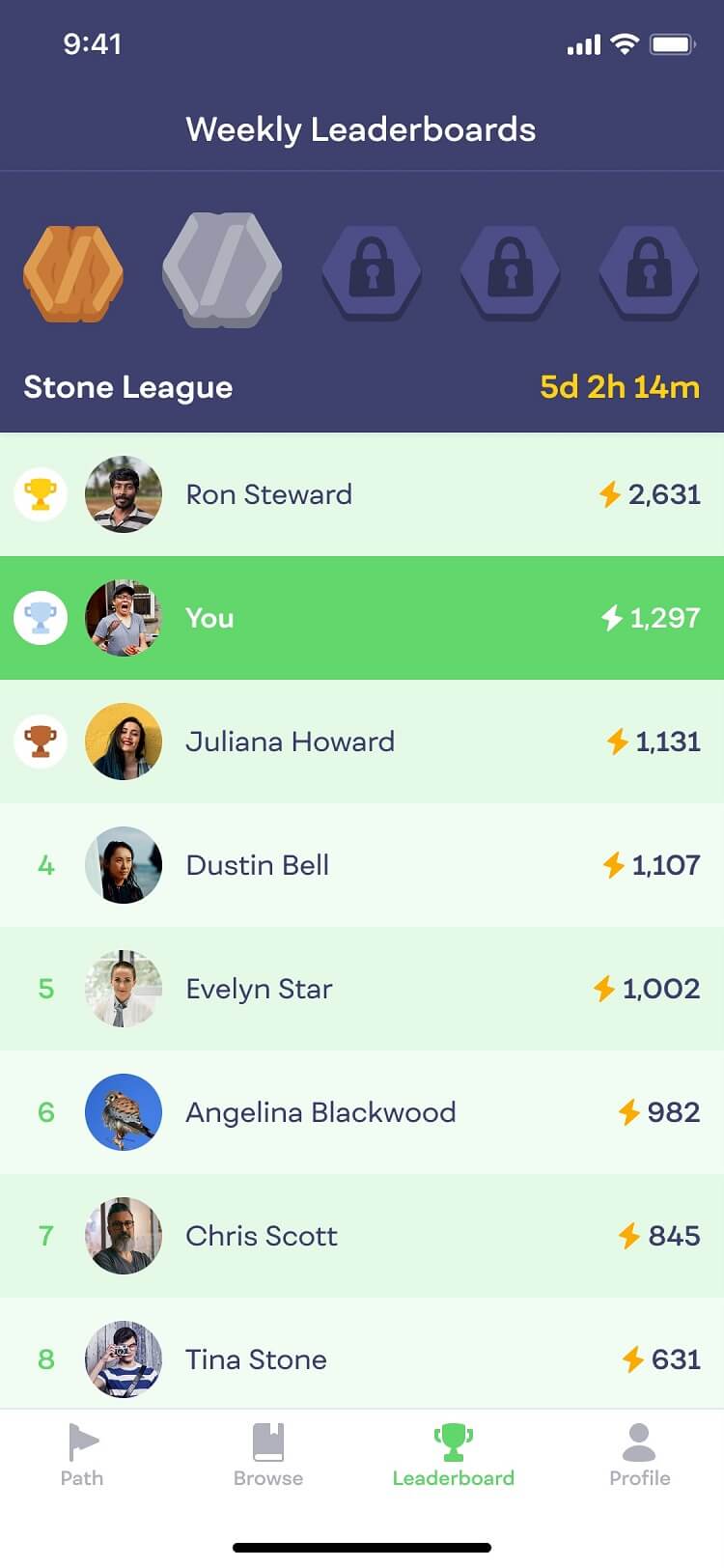Screen dimensions: 724x1568
Task: Open Ron Steward's leaderboard entry
Action: click(362, 494)
